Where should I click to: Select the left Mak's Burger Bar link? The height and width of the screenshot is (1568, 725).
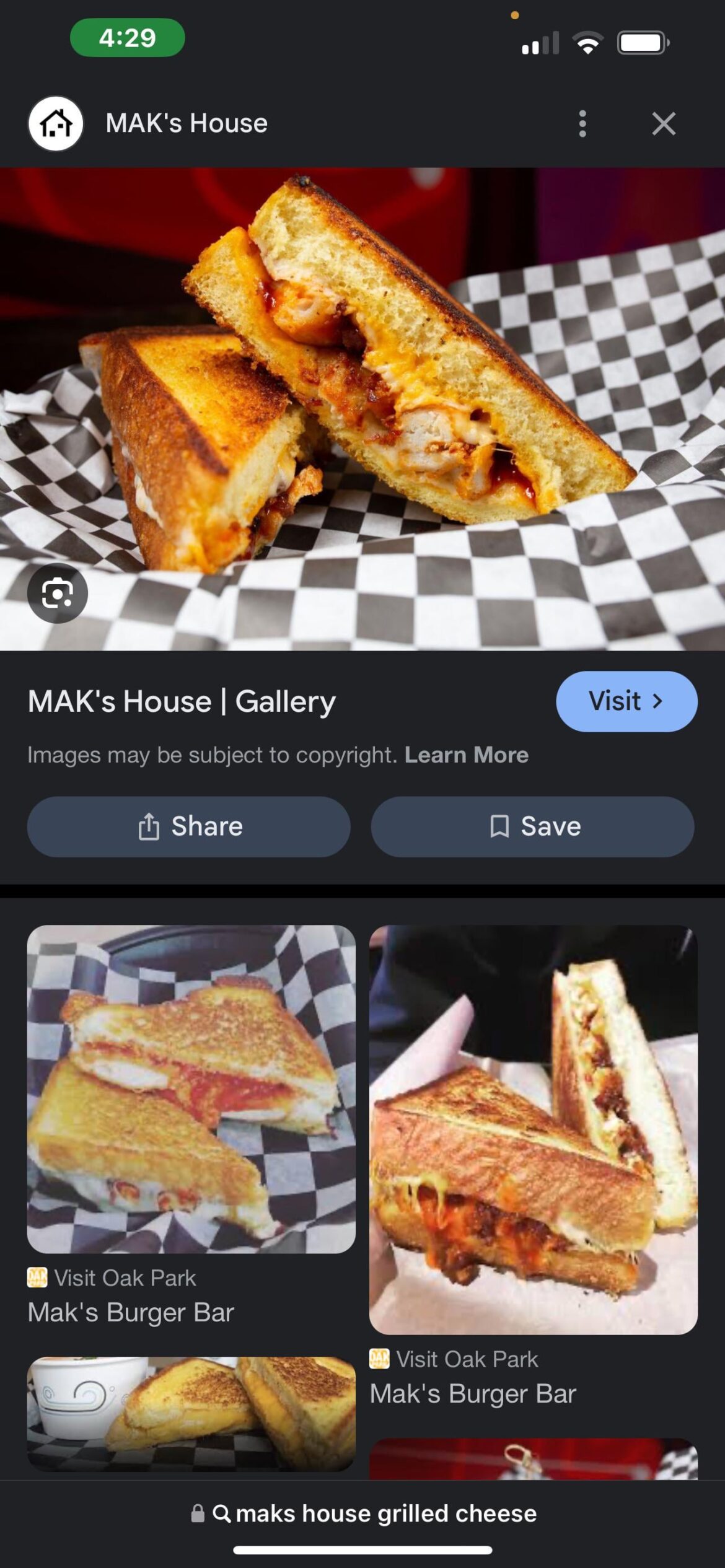(x=131, y=1312)
